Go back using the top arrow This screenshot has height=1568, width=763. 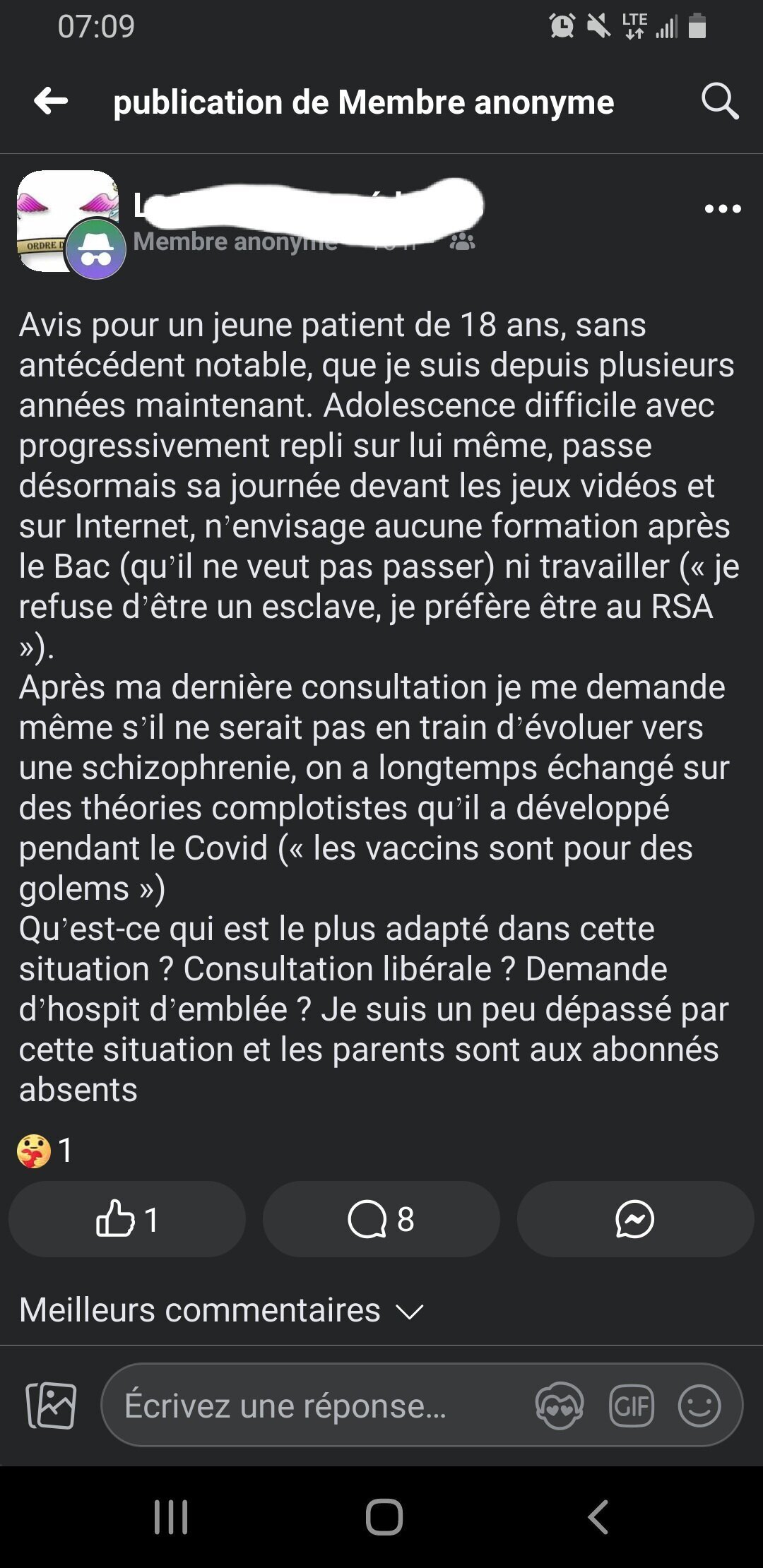tap(51, 101)
